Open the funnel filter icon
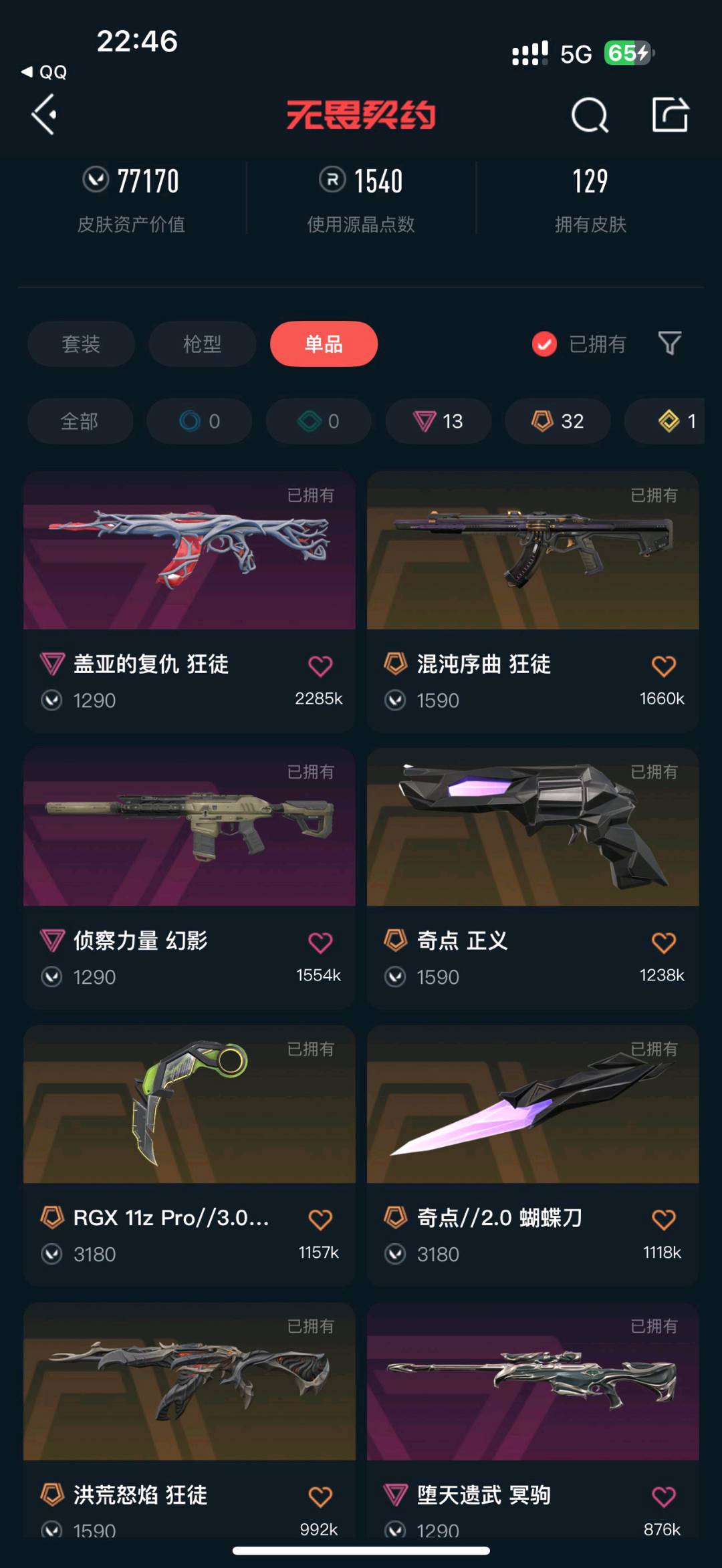The height and width of the screenshot is (1568, 722). [669, 344]
